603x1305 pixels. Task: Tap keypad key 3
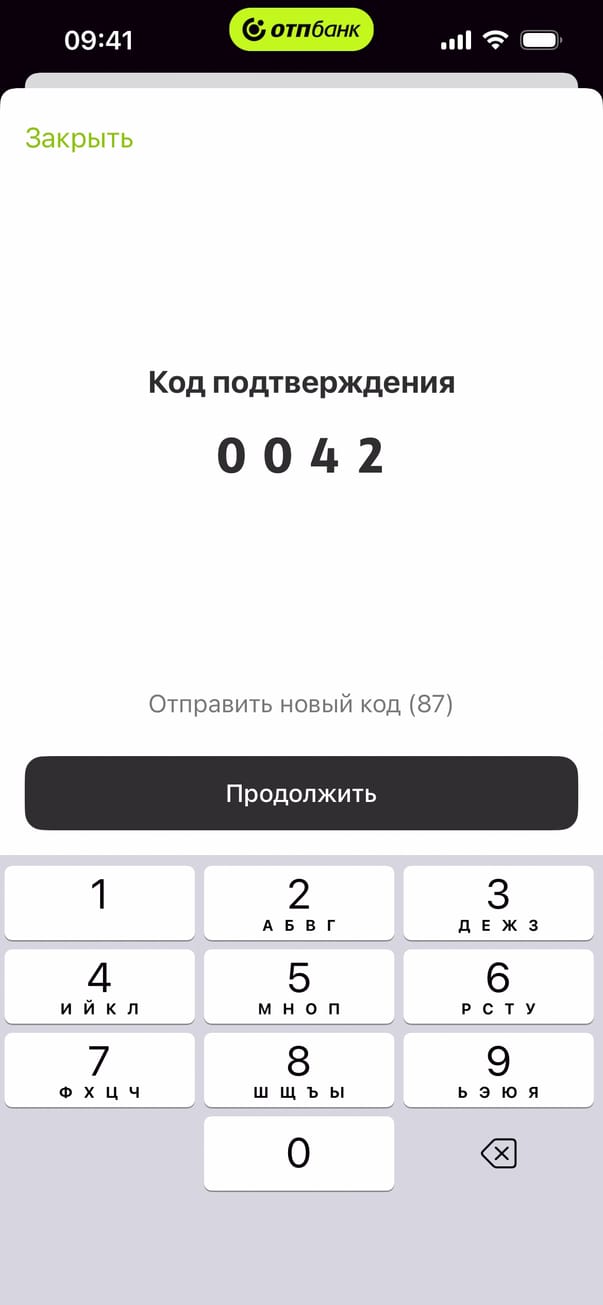pyautogui.click(x=498, y=902)
